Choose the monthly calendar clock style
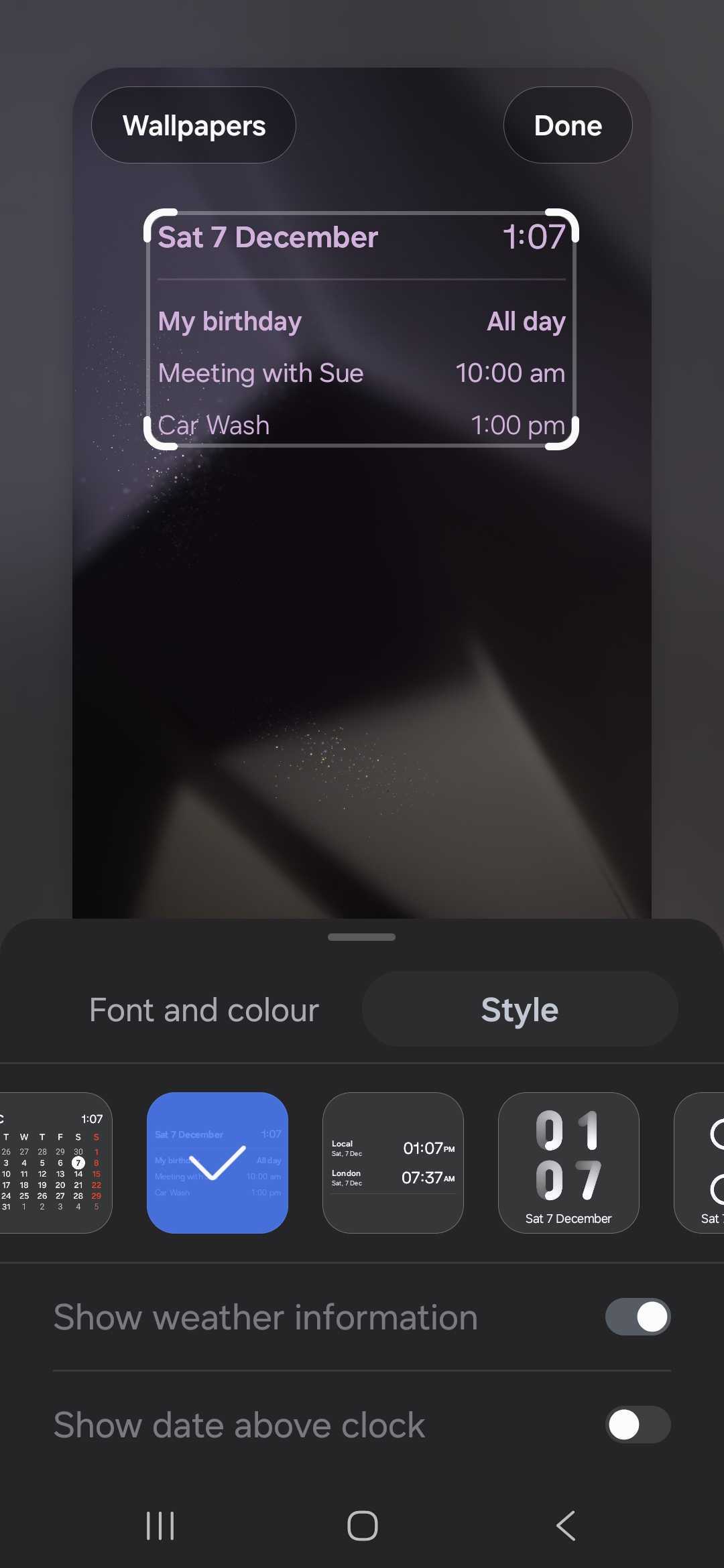 pyautogui.click(x=54, y=1163)
